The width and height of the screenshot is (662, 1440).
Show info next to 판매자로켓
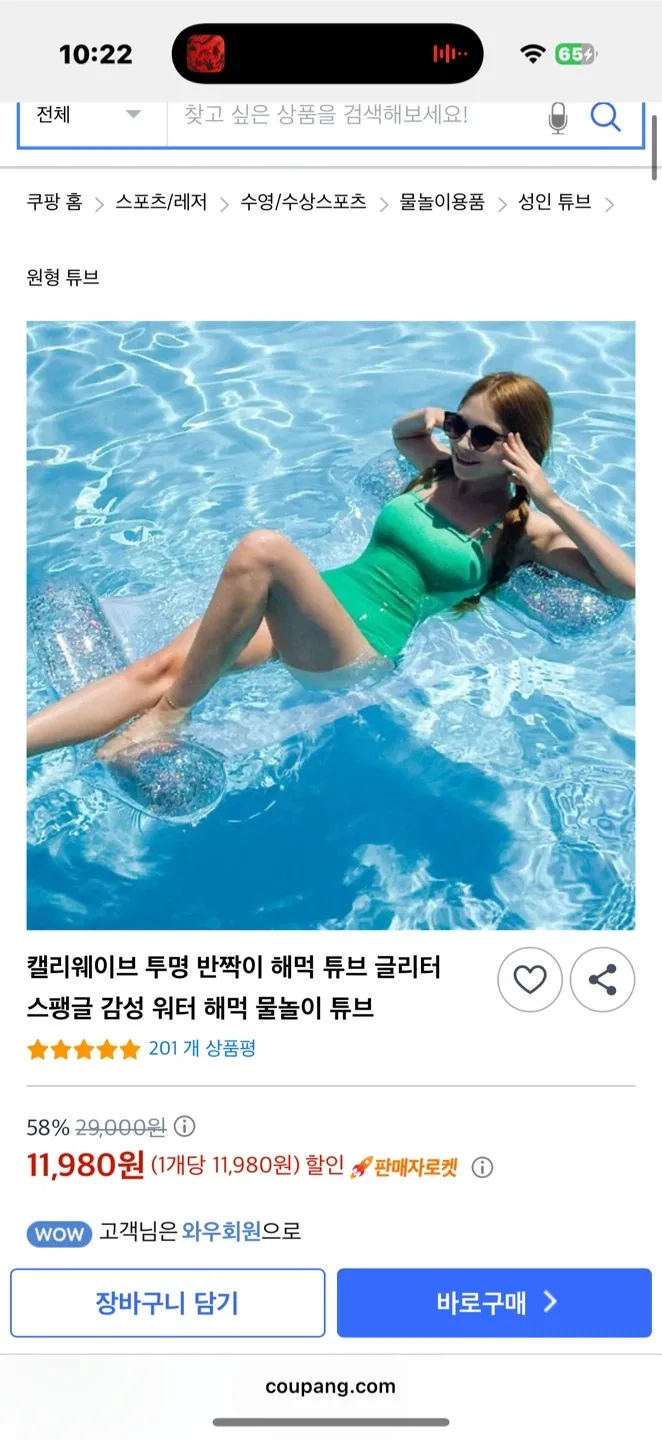point(482,1167)
